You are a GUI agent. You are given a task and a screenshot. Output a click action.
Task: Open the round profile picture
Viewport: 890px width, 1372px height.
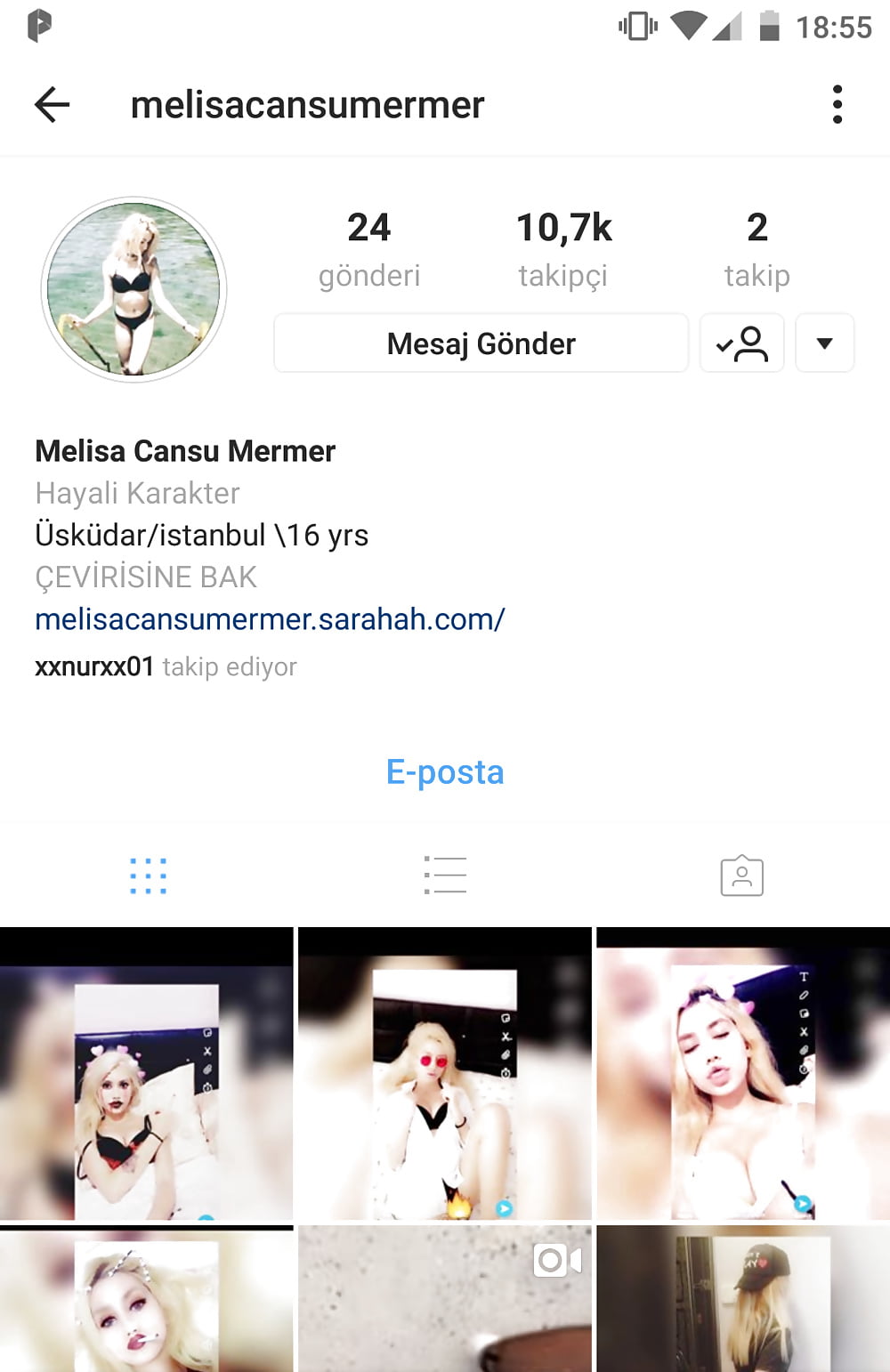click(133, 289)
